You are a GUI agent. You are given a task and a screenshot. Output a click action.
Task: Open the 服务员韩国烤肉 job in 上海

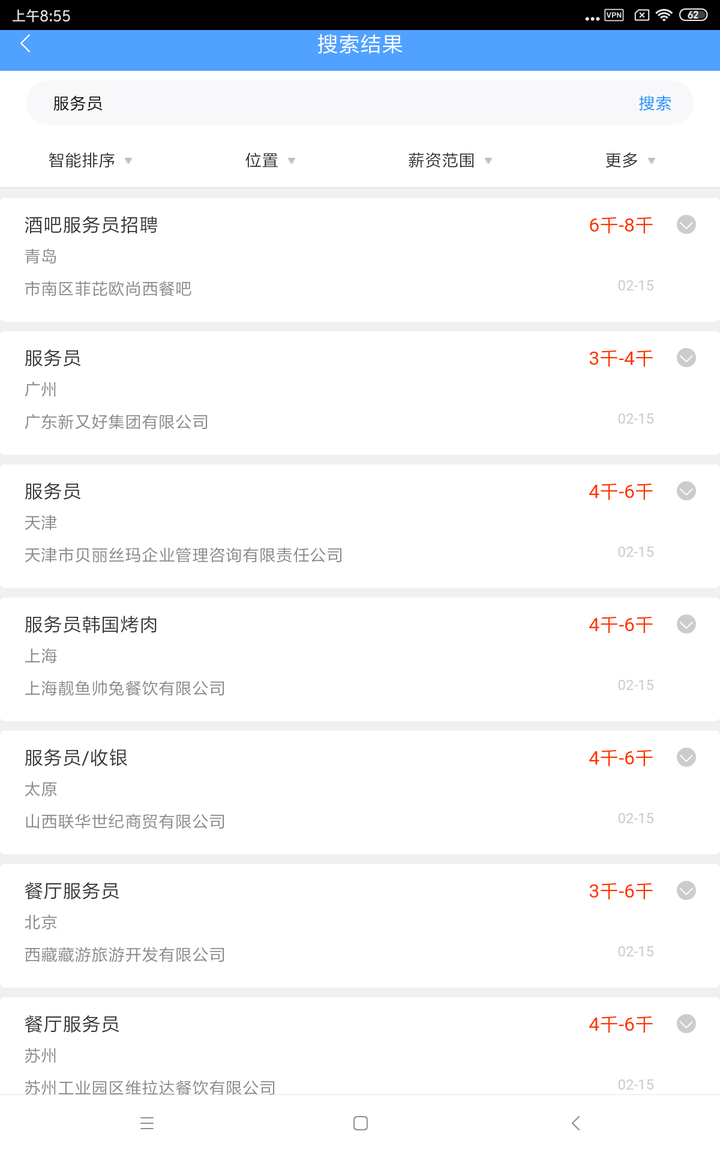pos(360,659)
